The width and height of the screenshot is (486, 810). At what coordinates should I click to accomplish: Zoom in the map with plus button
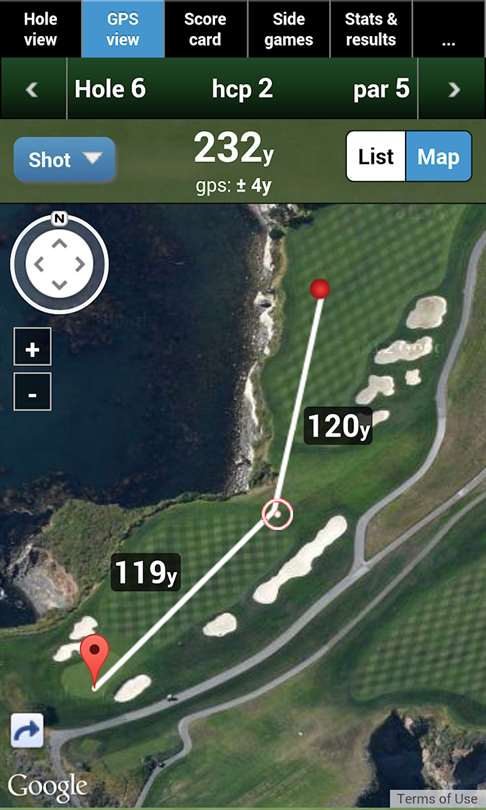[33, 350]
